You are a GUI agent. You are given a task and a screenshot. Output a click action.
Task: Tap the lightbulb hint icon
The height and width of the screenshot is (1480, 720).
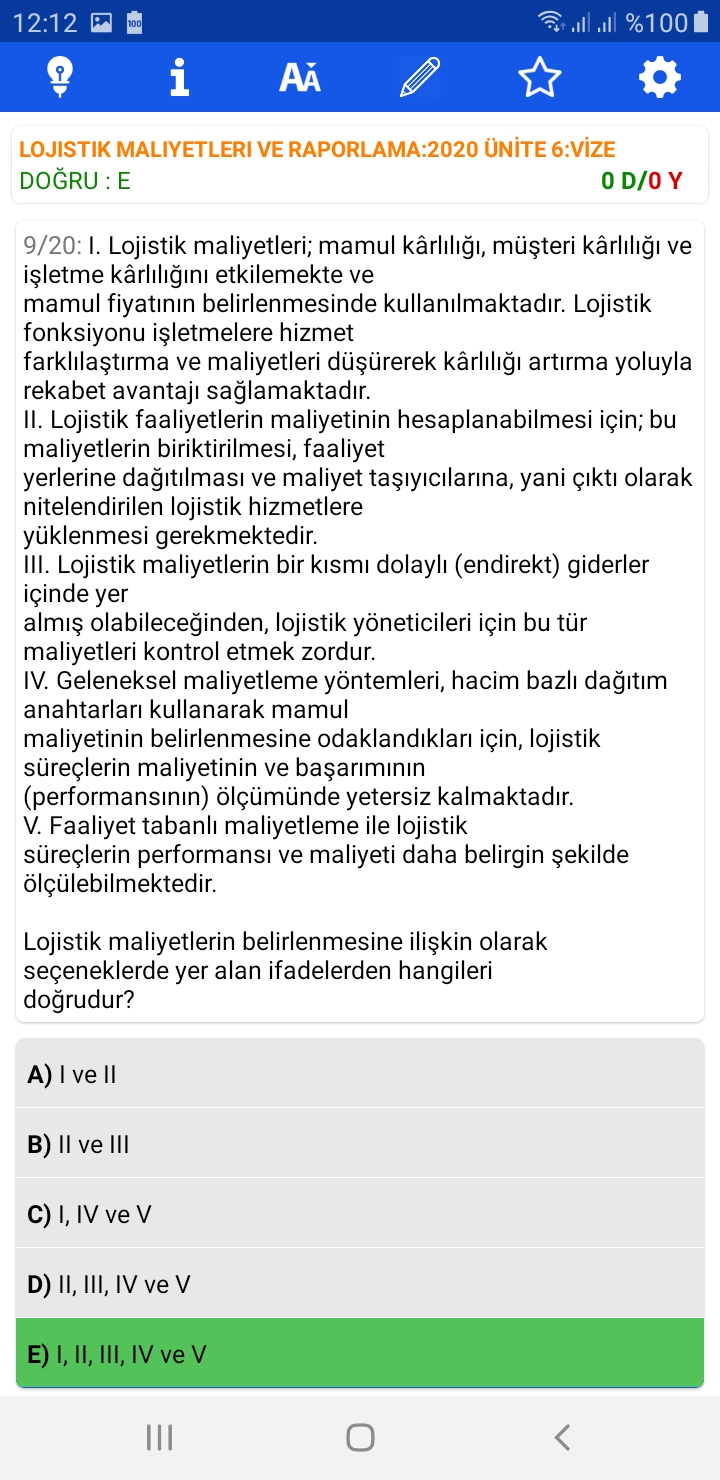point(60,77)
